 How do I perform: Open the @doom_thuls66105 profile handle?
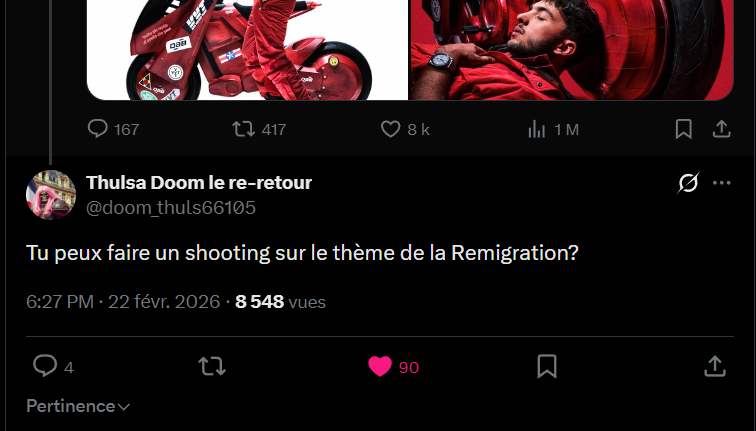coord(171,208)
